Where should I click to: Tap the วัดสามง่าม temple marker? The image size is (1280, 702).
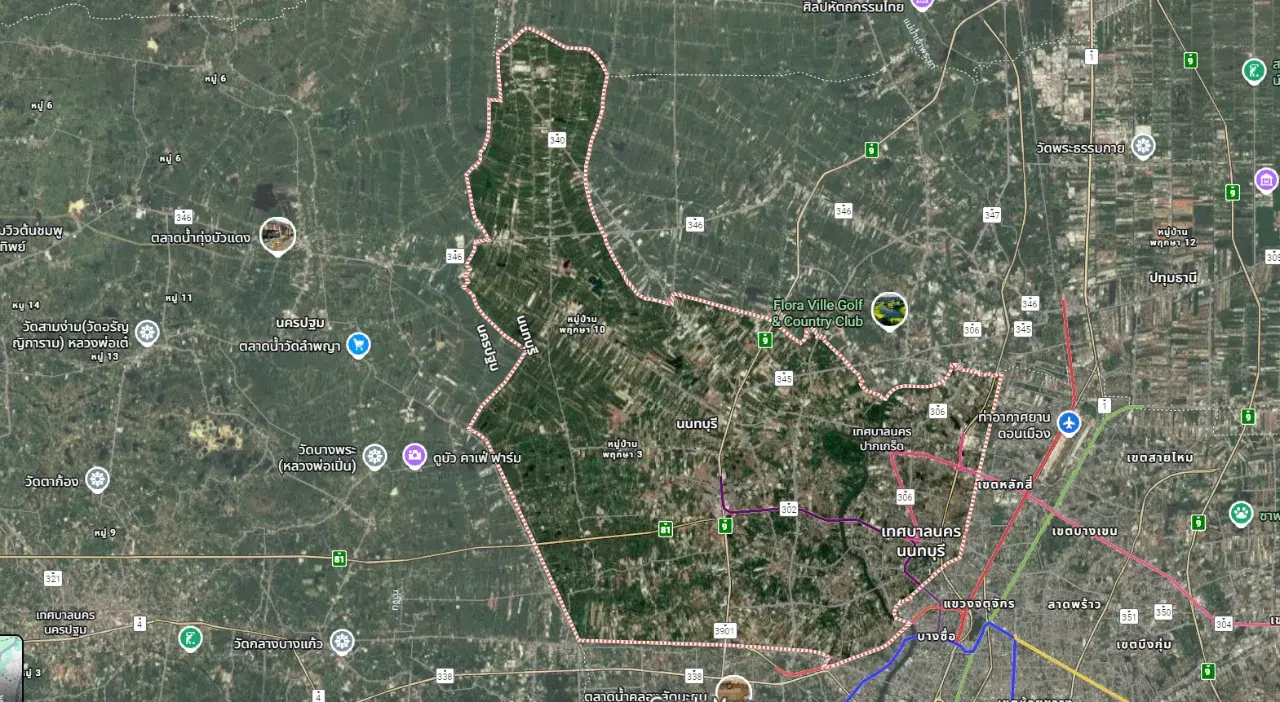point(147,333)
